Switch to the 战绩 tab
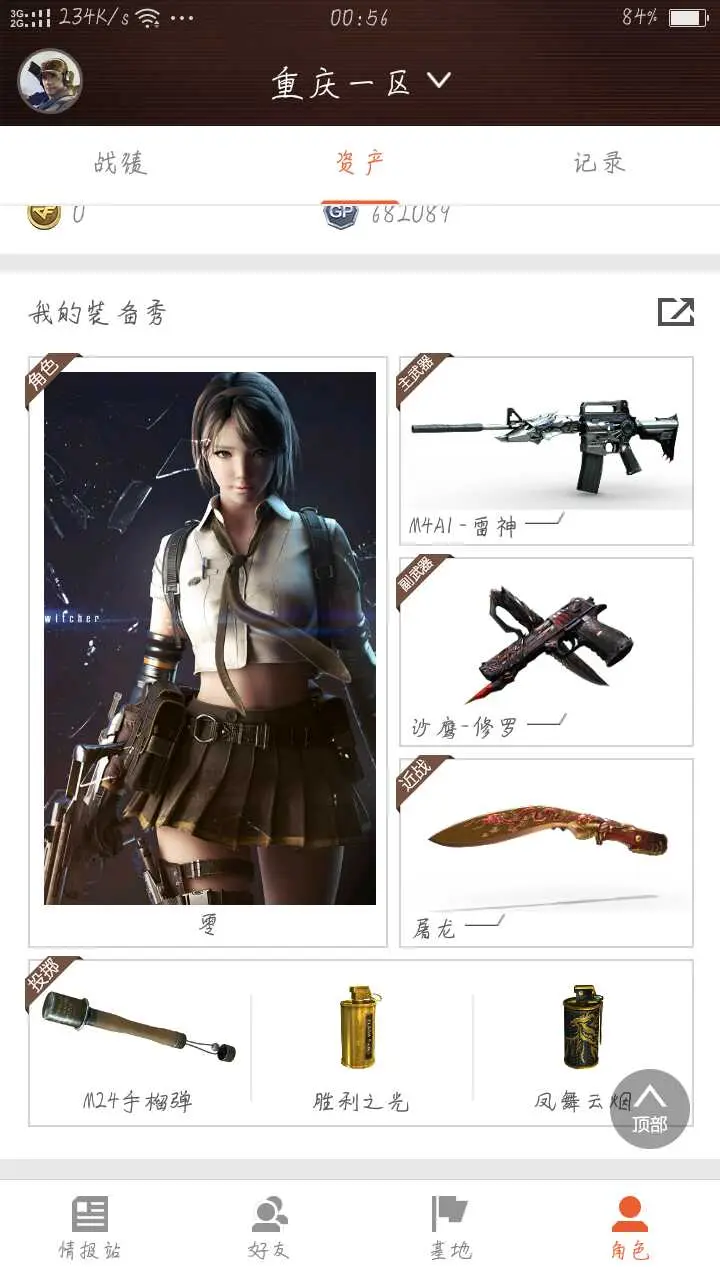Image resolution: width=720 pixels, height=1280 pixels. (x=120, y=163)
